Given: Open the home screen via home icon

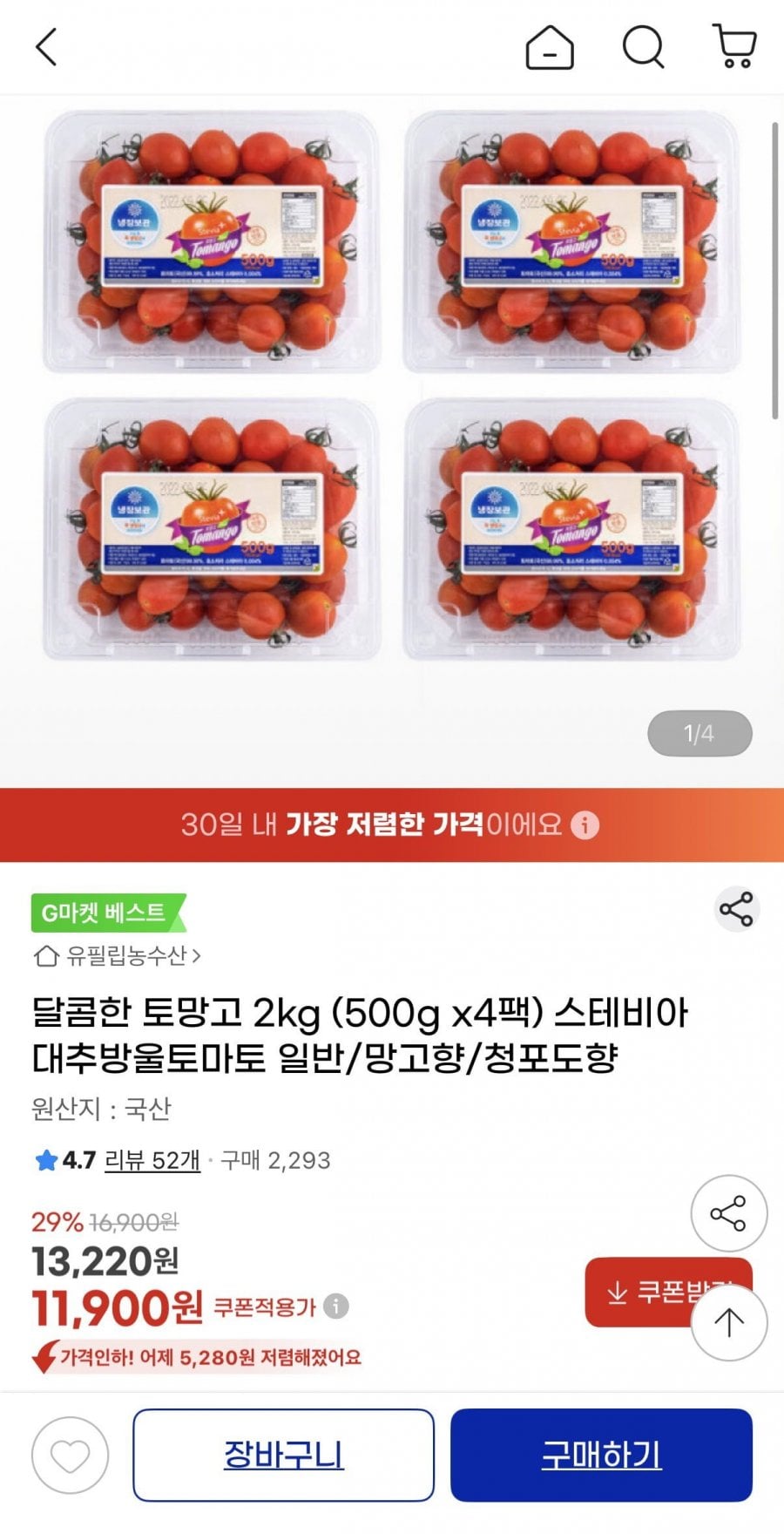Looking at the screenshot, I should click(551, 48).
